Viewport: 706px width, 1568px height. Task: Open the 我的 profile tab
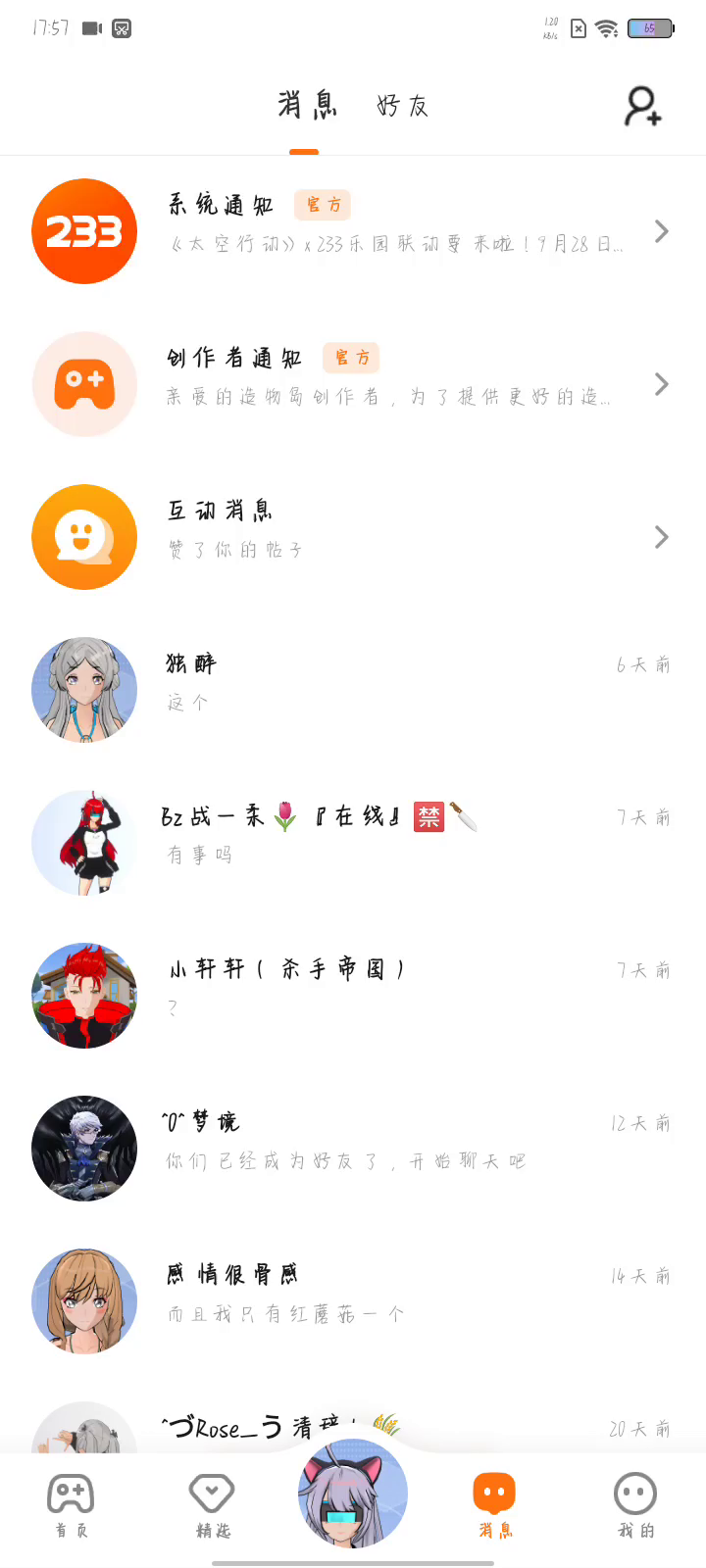click(x=635, y=1505)
